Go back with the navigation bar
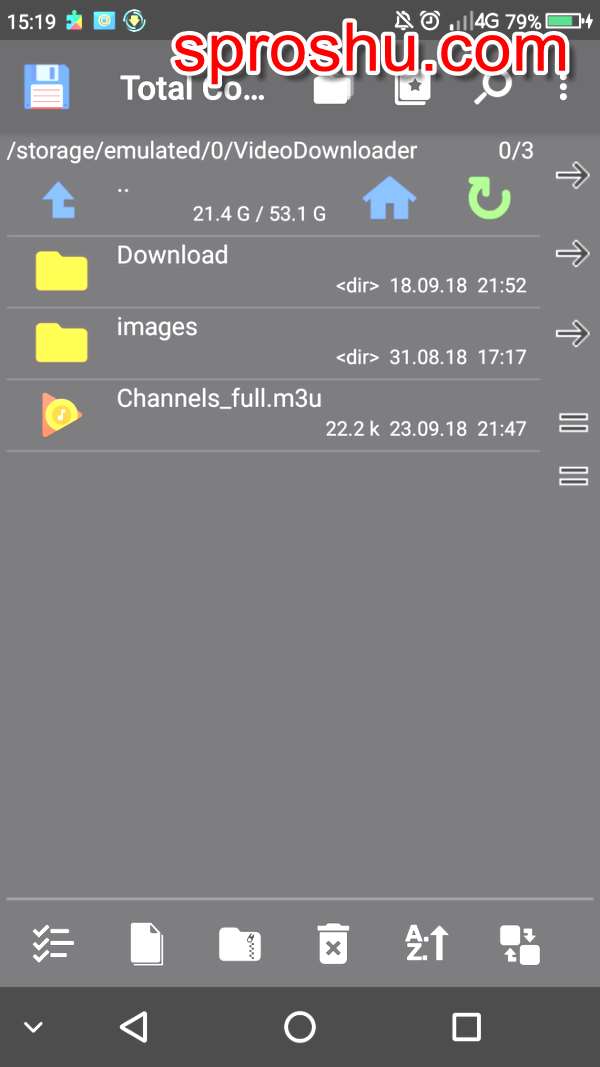This screenshot has width=600, height=1067. click(133, 1027)
